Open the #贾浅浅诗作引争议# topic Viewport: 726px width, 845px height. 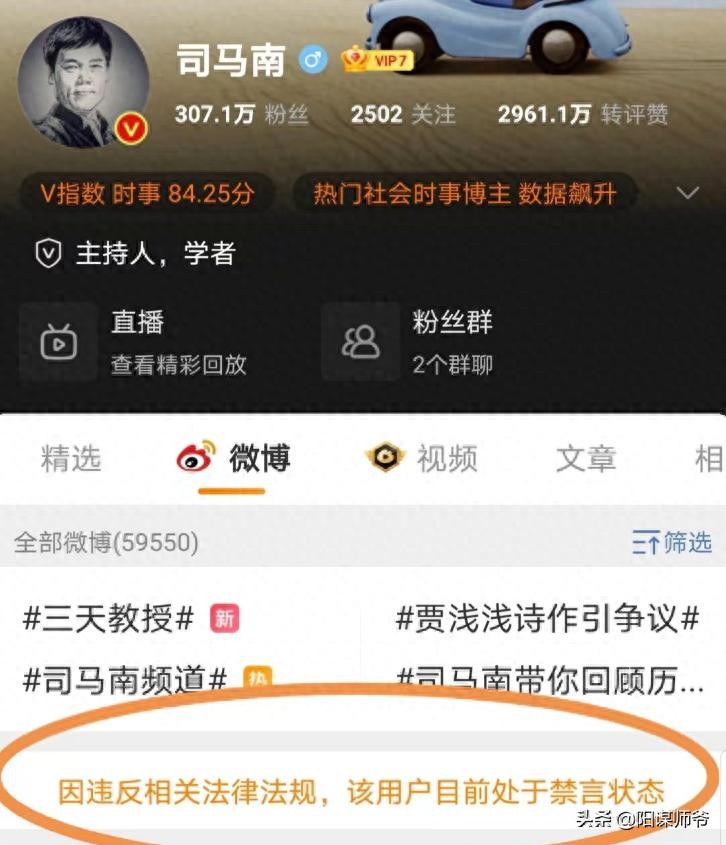click(x=547, y=619)
